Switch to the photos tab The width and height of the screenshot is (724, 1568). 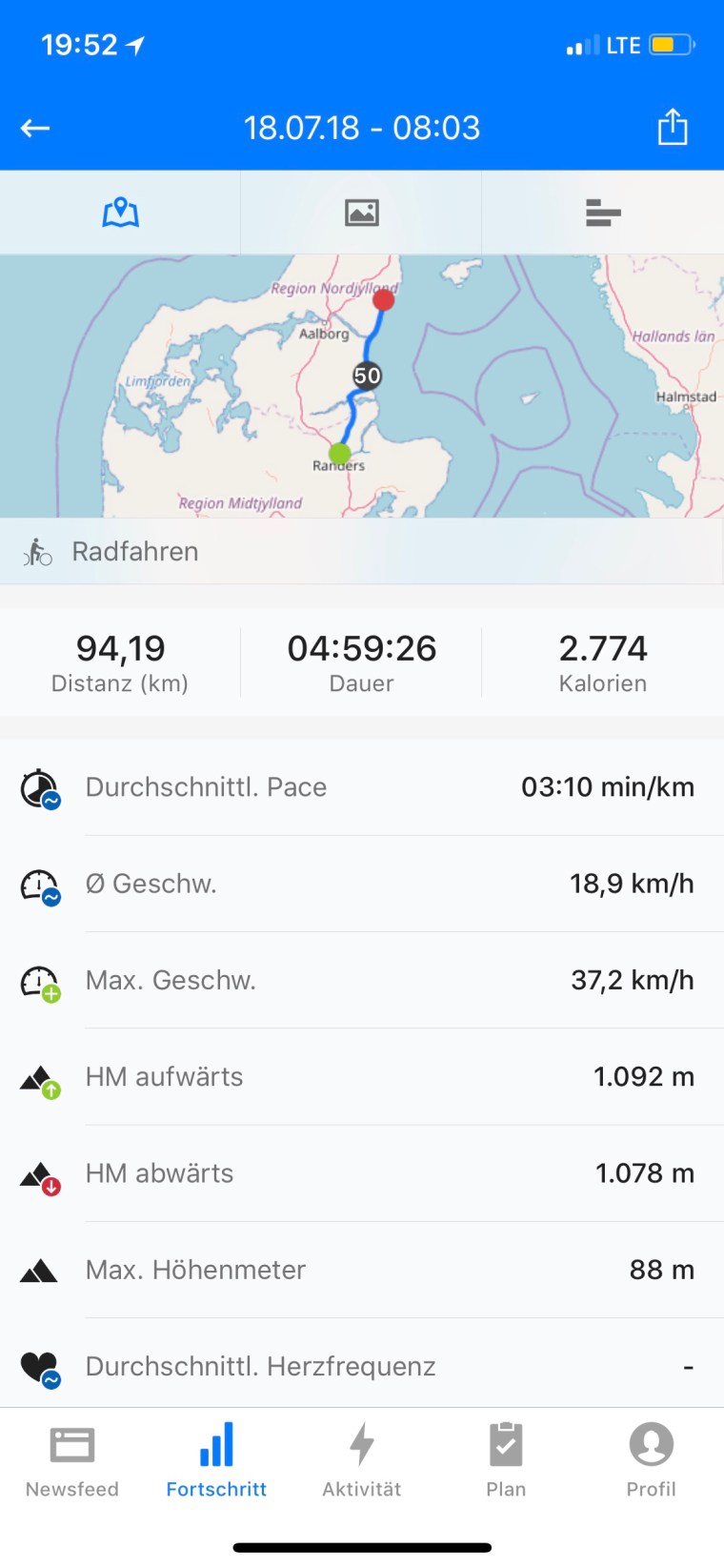point(362,212)
